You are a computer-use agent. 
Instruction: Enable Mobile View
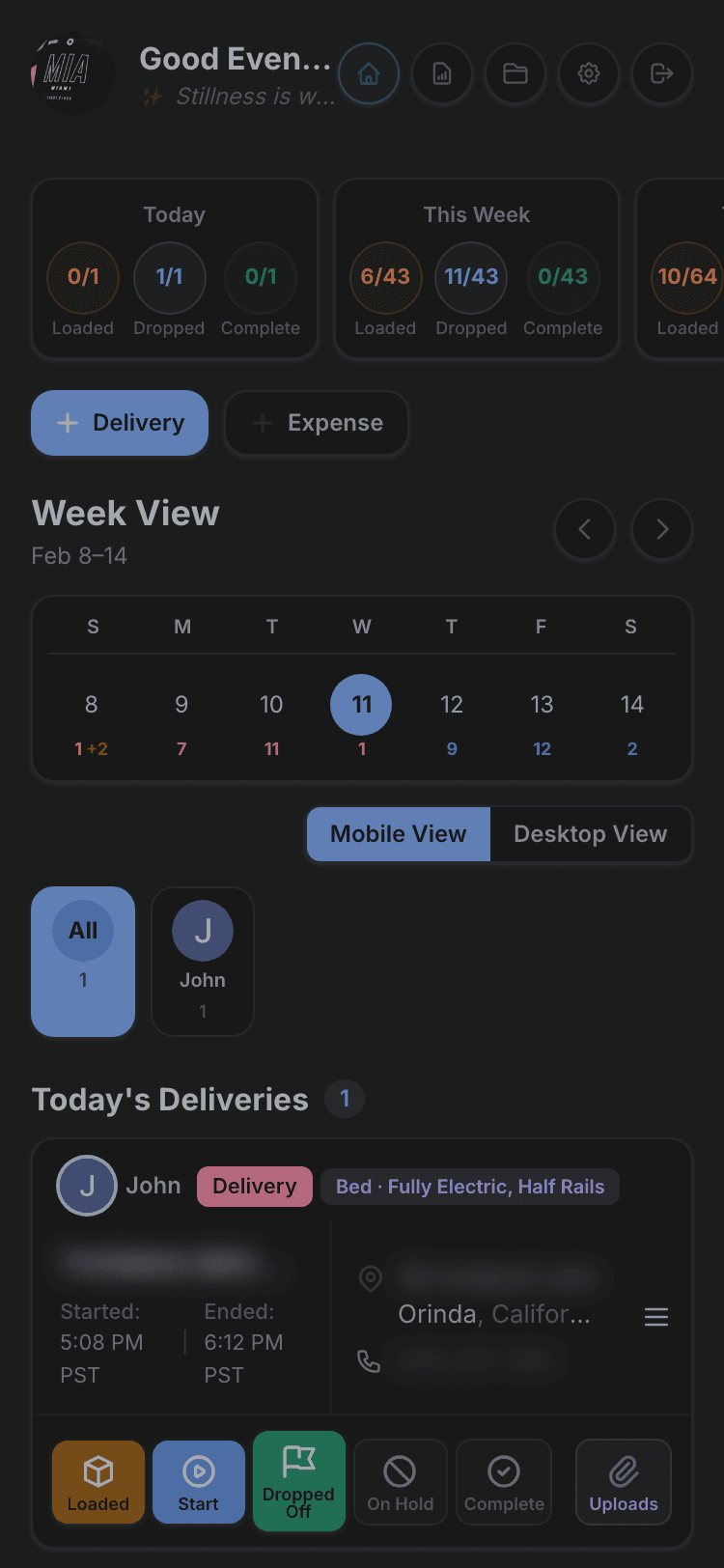tap(398, 833)
